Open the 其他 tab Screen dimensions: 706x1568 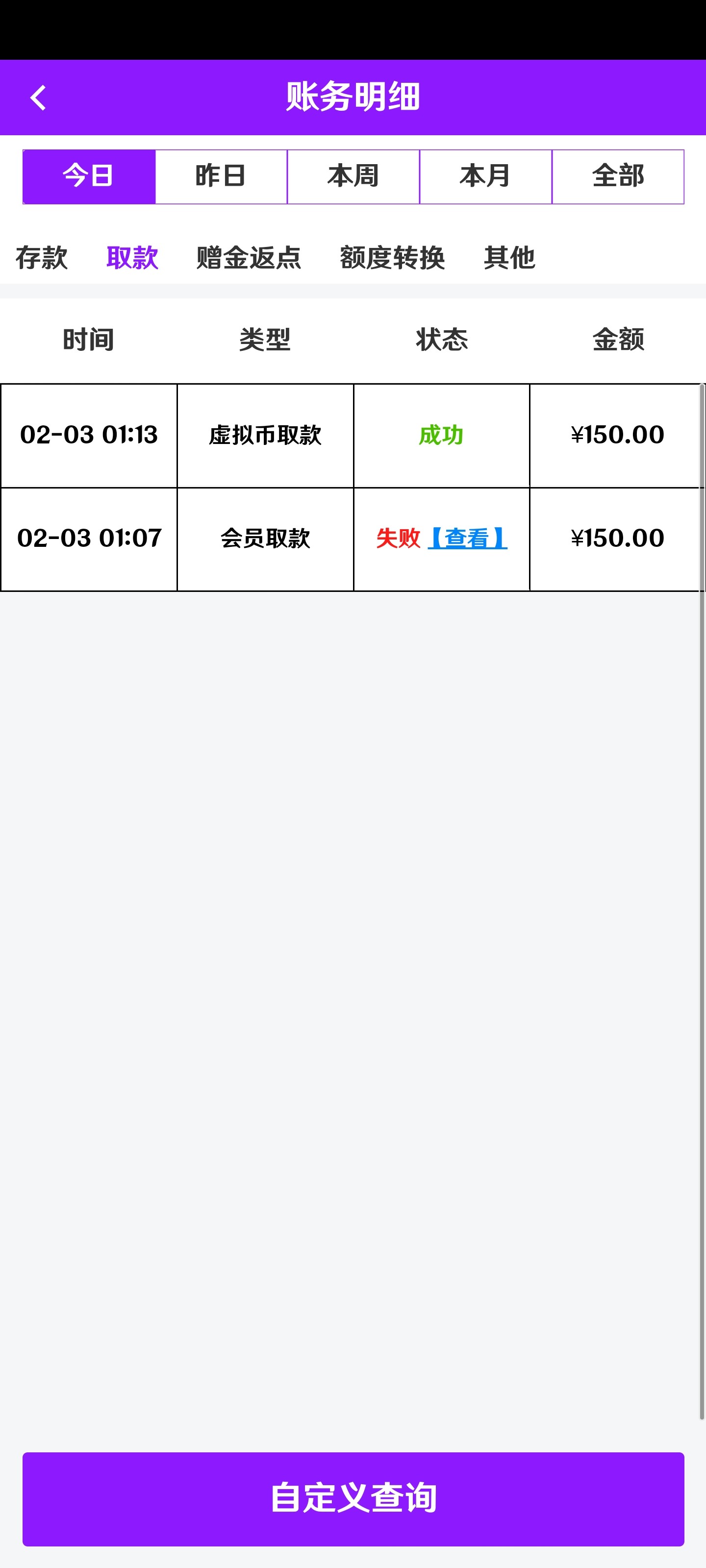(509, 257)
